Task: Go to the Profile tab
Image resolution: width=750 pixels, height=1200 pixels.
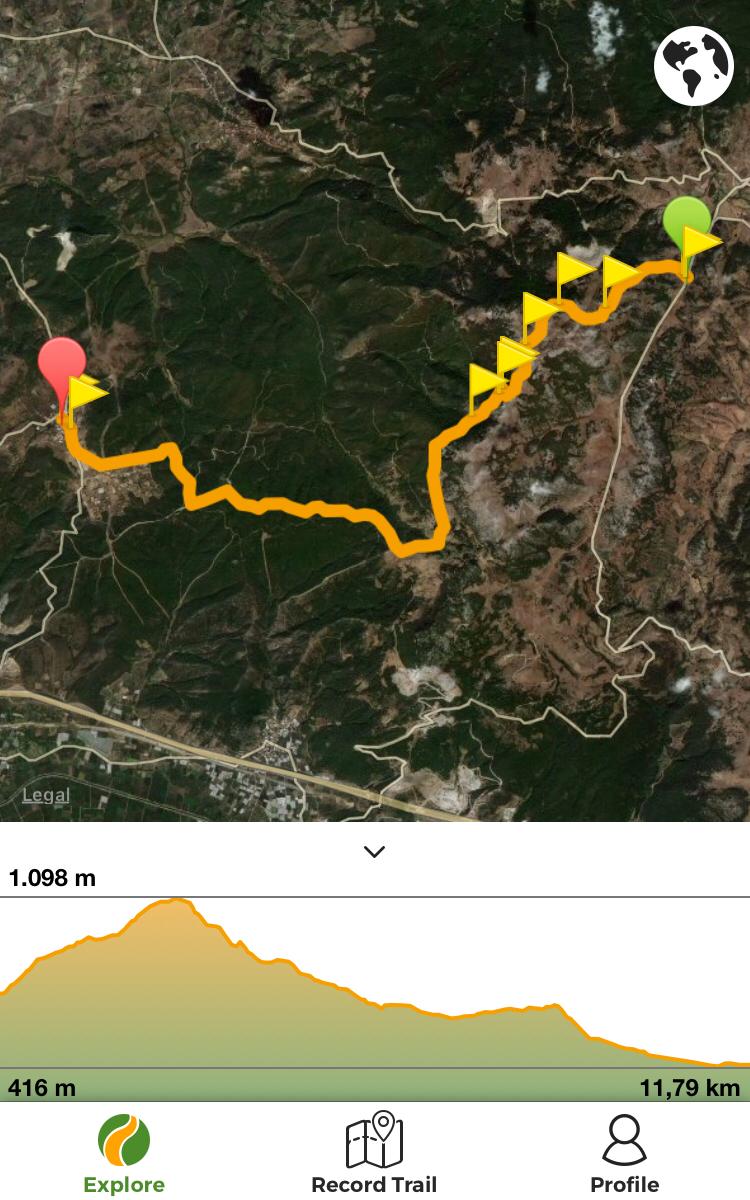Action: pyautogui.click(x=624, y=1153)
